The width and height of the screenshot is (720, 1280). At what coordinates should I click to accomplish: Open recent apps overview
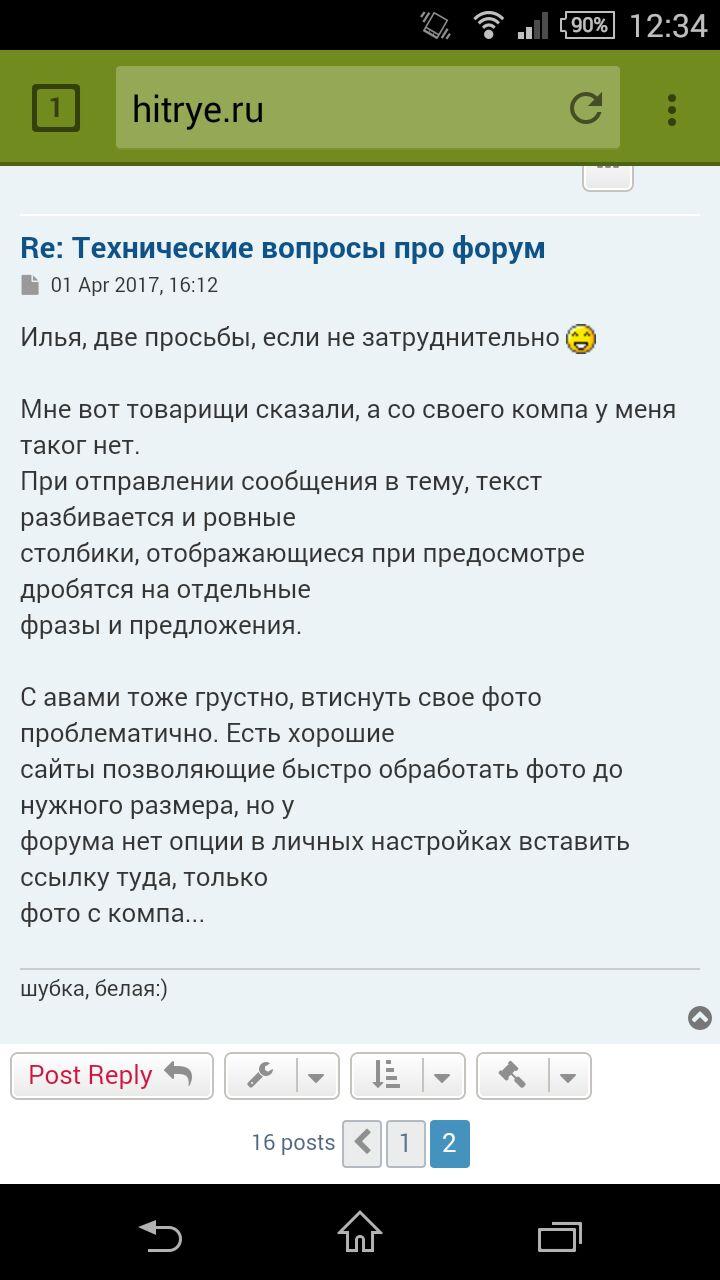(559, 1235)
